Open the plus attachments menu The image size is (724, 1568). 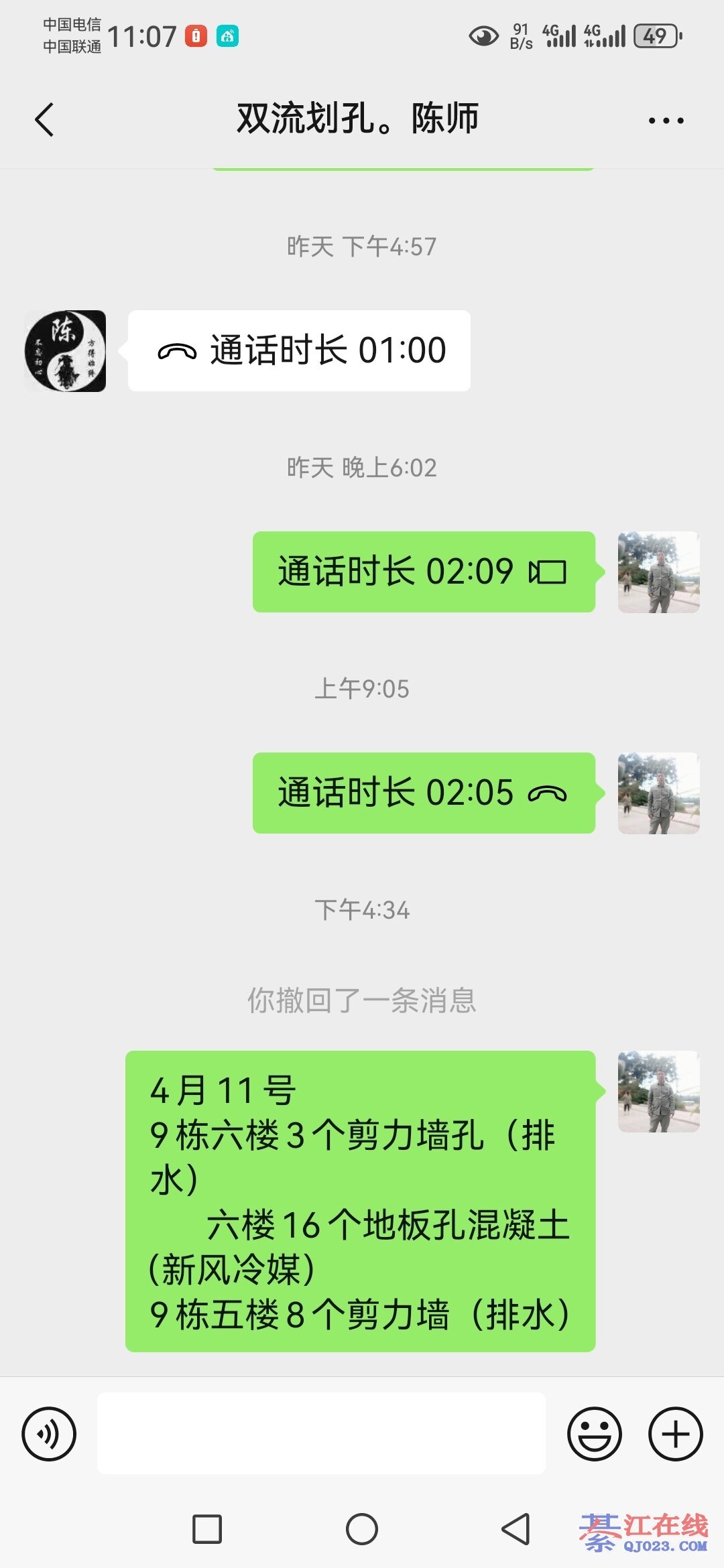[x=675, y=1433]
